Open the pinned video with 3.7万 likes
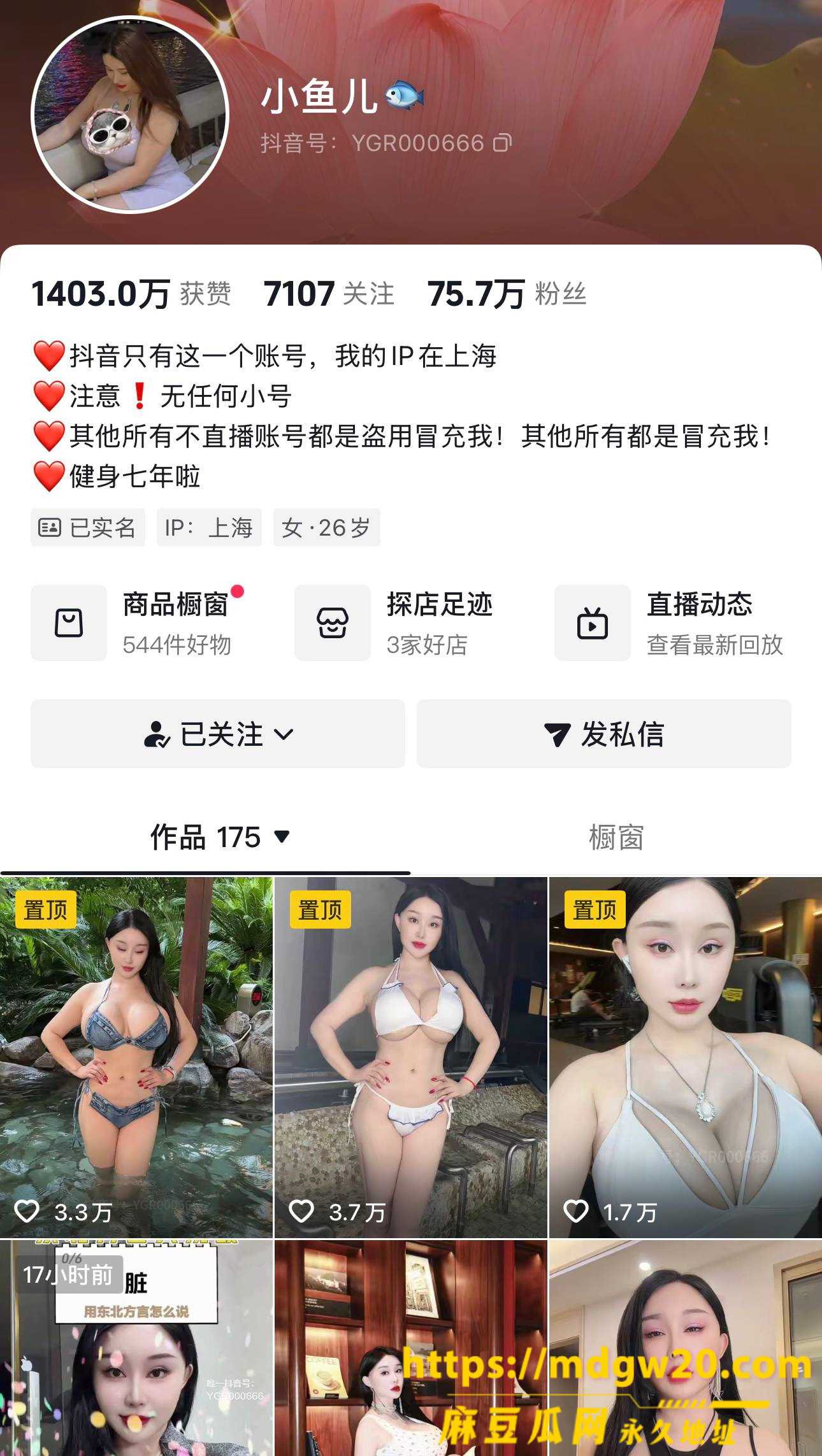 coord(411,1057)
